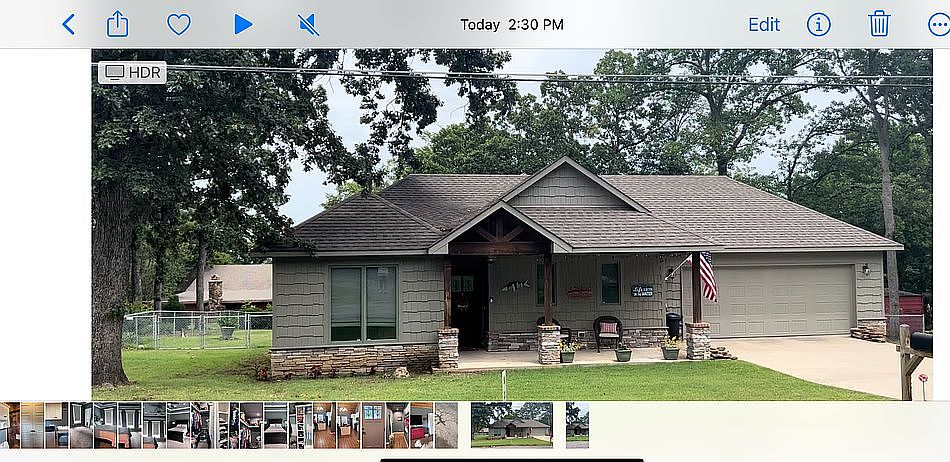Delete this item with the trash icon
The image size is (950, 462).
click(879, 24)
